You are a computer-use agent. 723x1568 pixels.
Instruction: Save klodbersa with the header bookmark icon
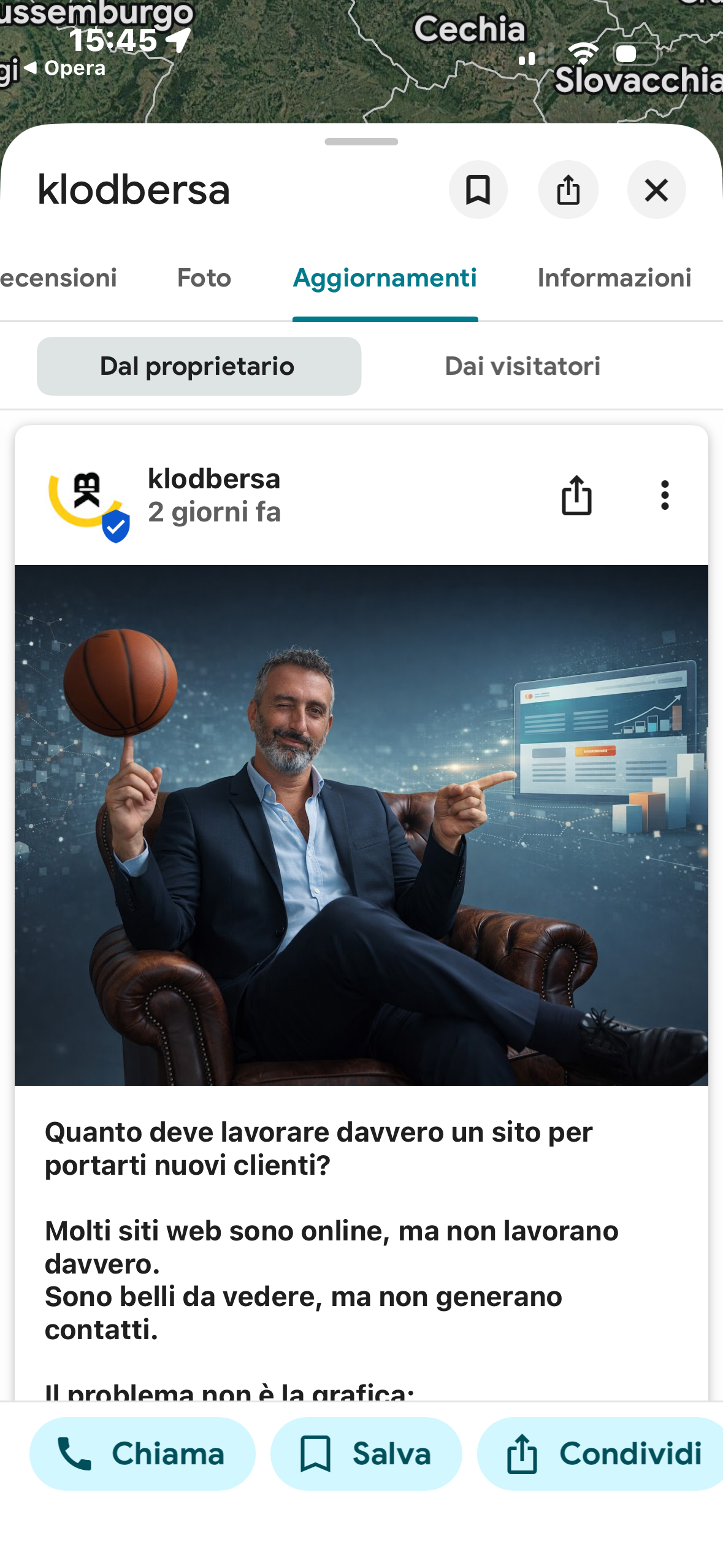[x=478, y=190]
